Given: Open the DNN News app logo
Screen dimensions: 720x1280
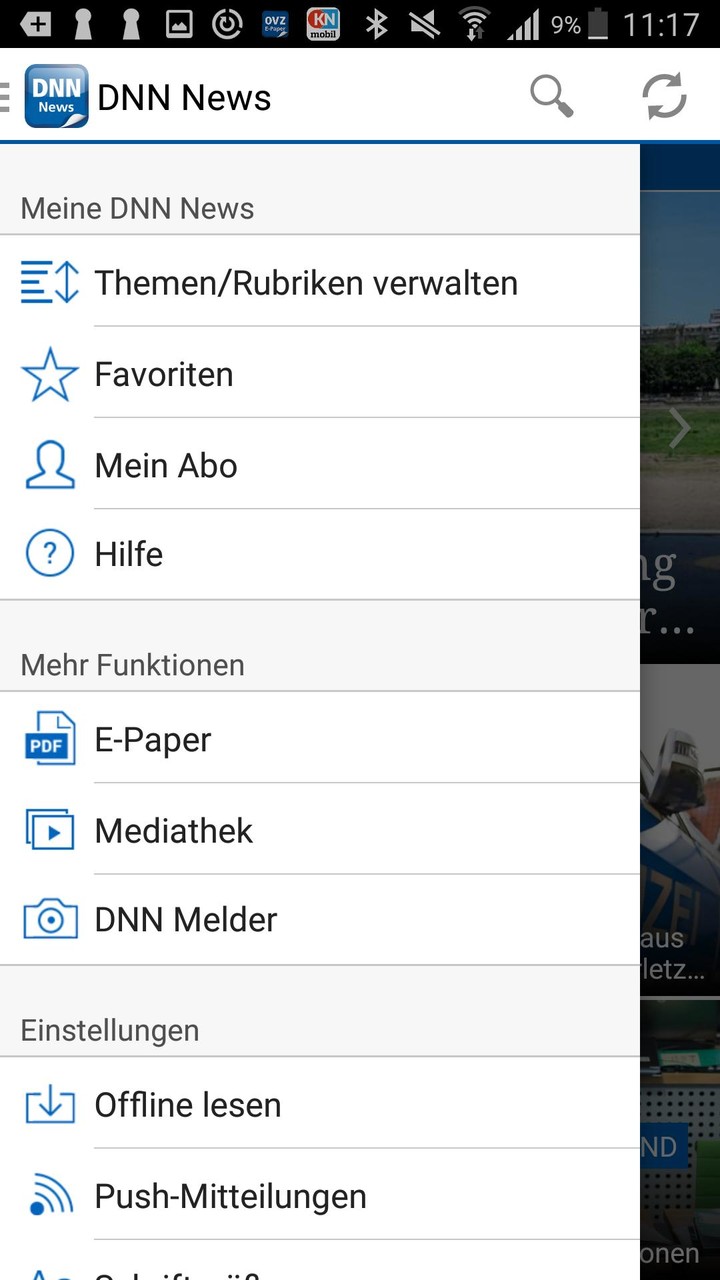Looking at the screenshot, I should 57,95.
